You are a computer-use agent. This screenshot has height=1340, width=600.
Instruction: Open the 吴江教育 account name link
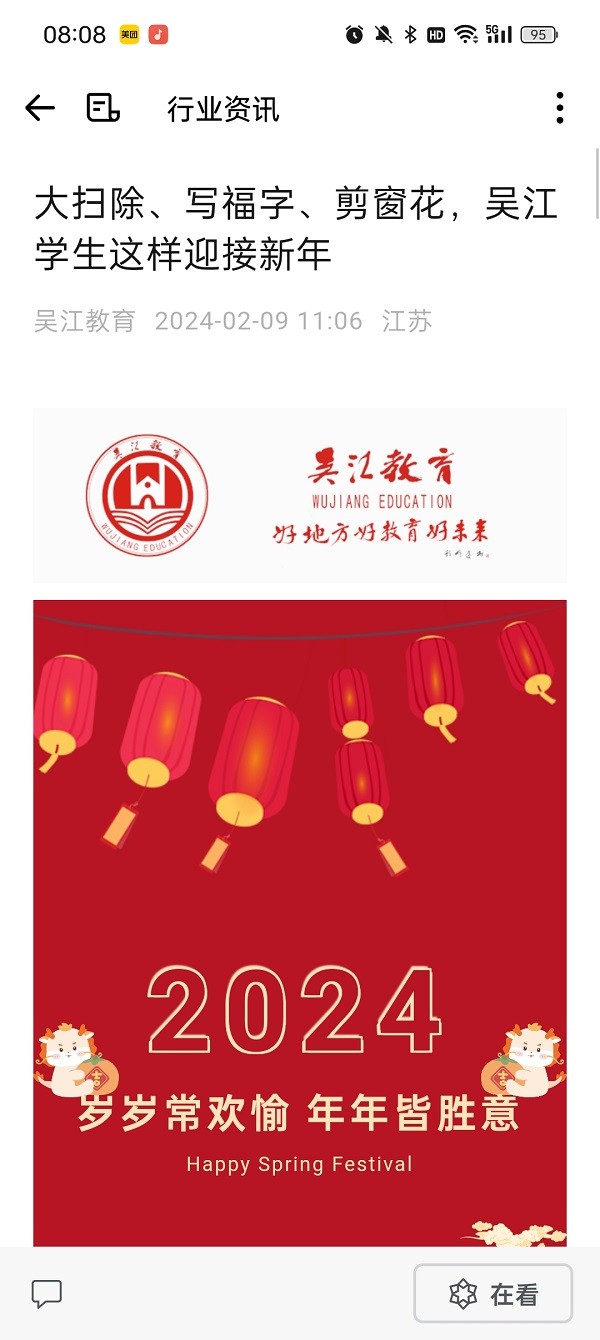tap(84, 321)
